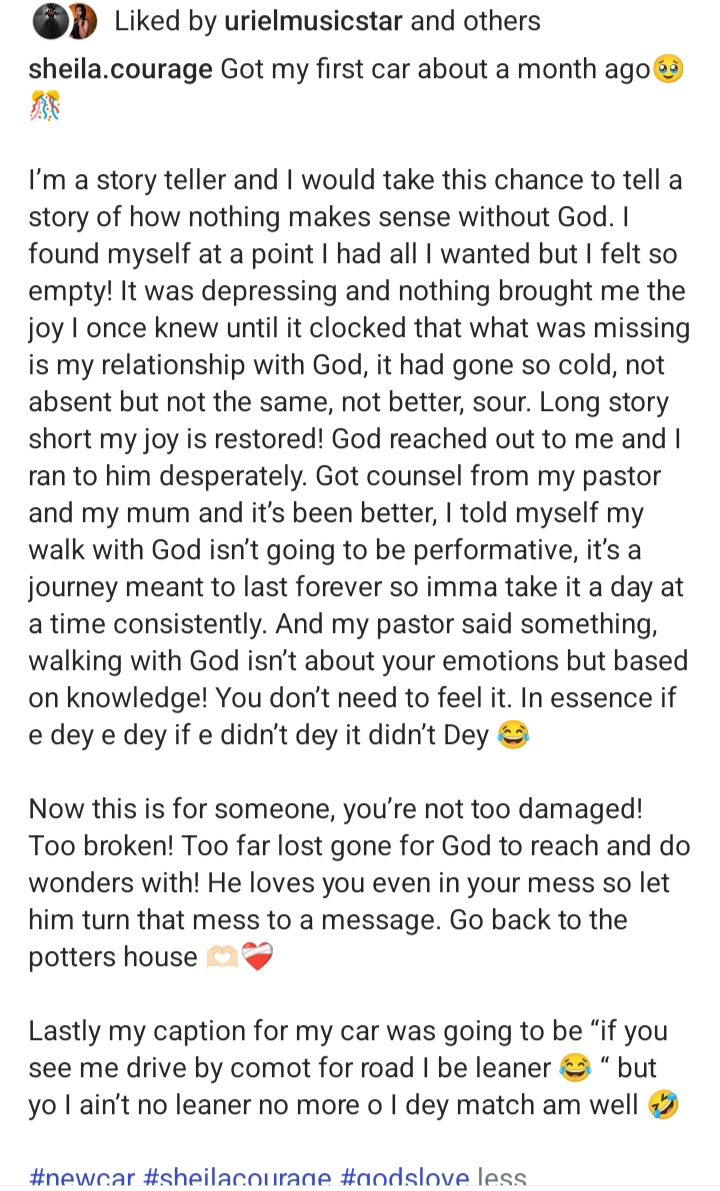The height and width of the screenshot is (1191, 720).
Task: Collapse the caption with "less"
Action: 502,1180
